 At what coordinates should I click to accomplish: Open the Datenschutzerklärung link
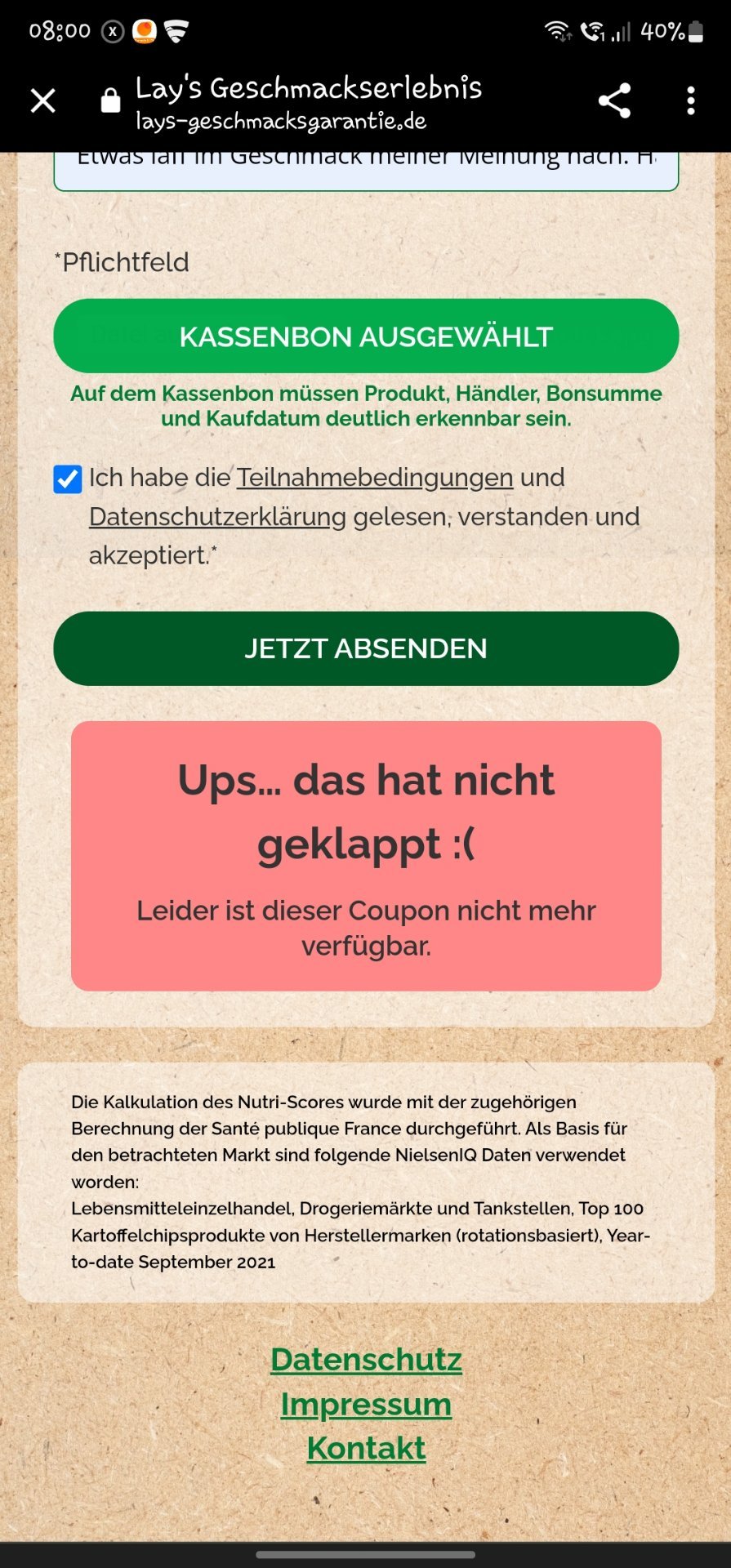[217, 517]
